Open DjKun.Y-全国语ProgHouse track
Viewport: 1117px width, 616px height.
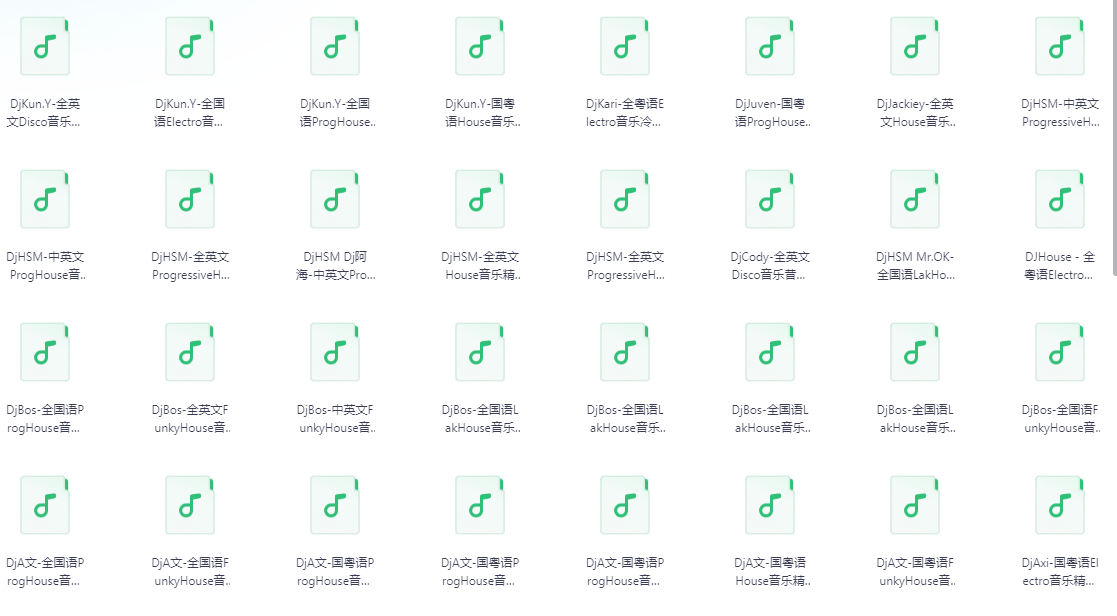click(x=335, y=46)
